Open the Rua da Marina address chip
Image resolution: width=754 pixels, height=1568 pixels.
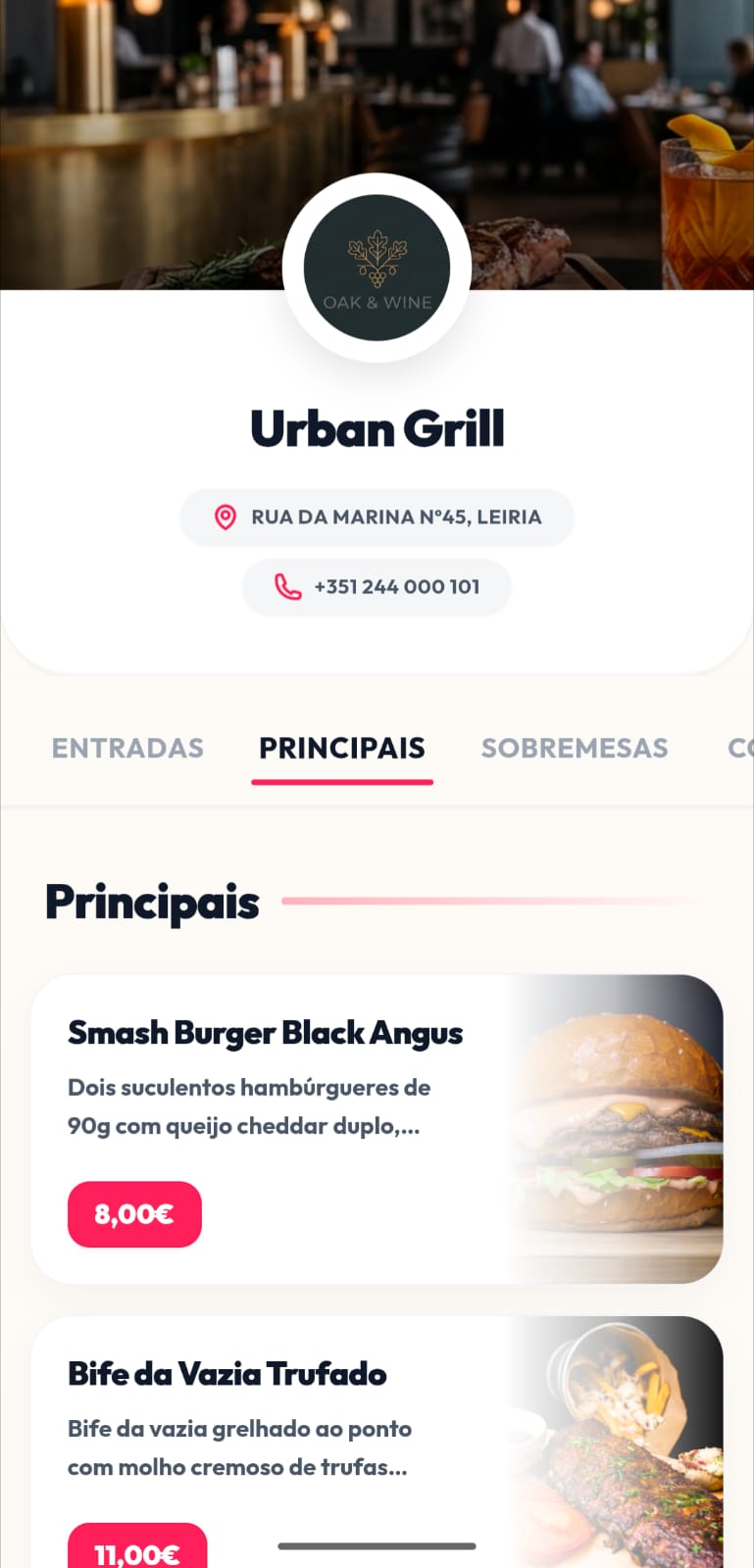[x=377, y=517]
